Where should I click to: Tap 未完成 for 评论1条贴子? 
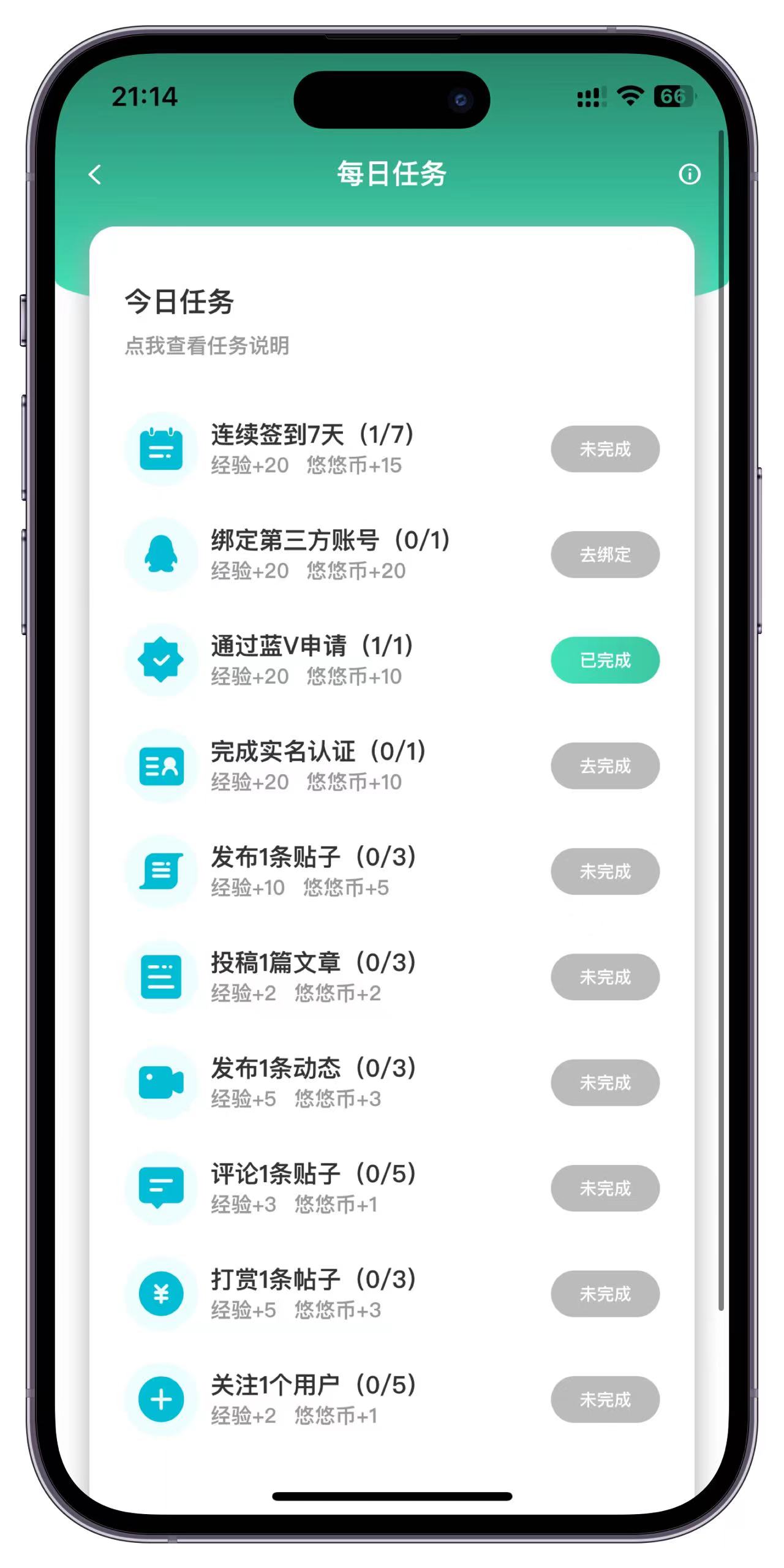(x=605, y=1188)
